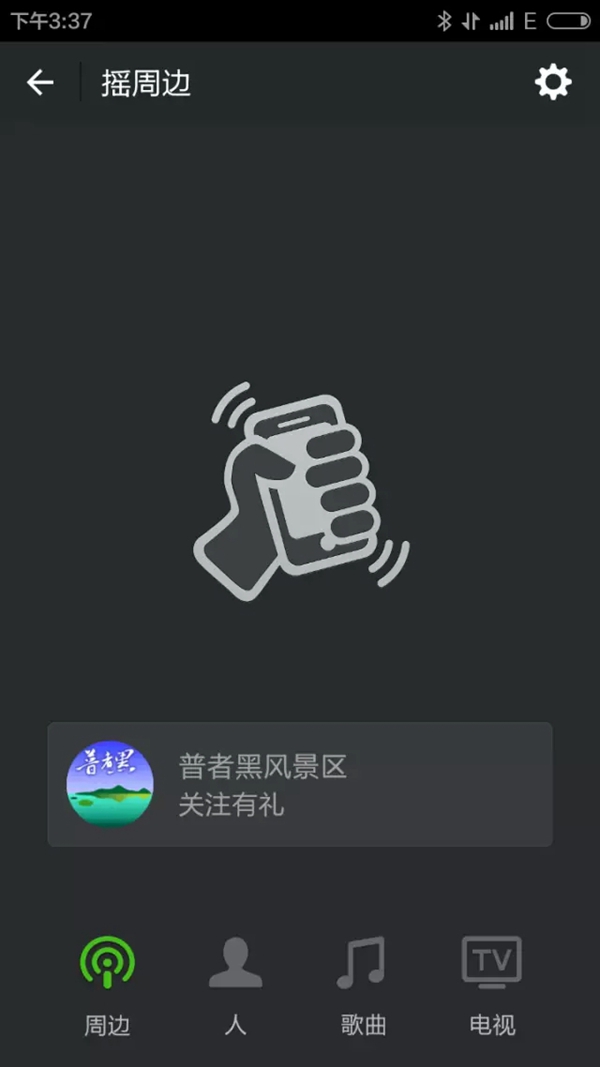Switch to the 电视 tab

point(491,985)
